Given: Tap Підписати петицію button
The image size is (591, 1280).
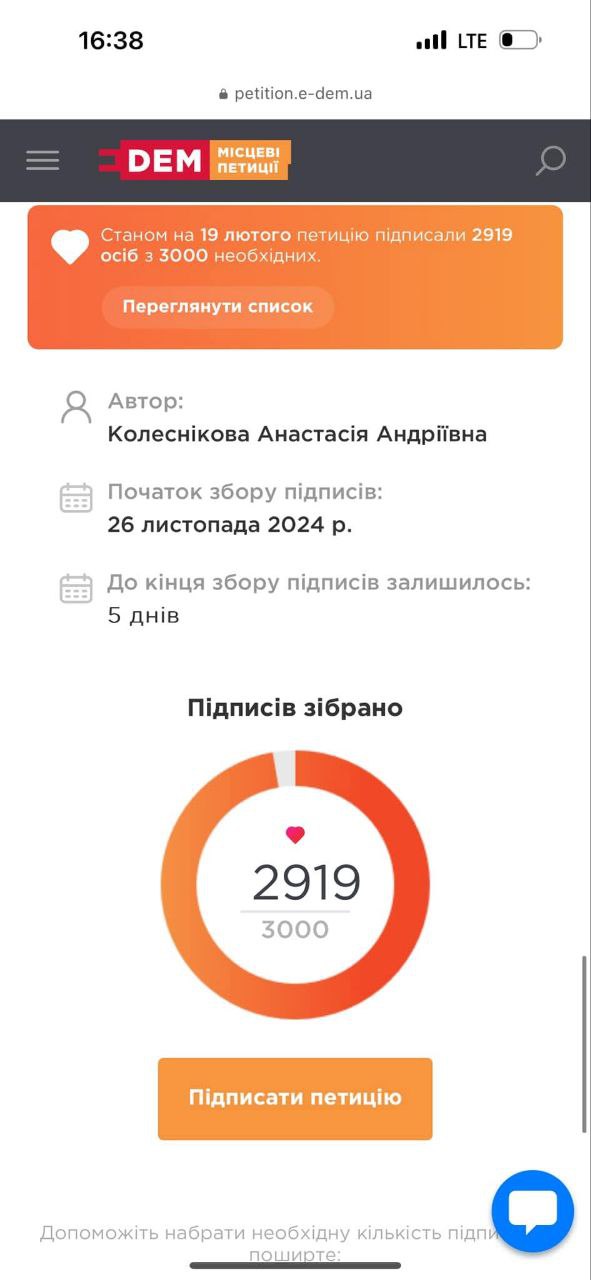Looking at the screenshot, I should [295, 1098].
